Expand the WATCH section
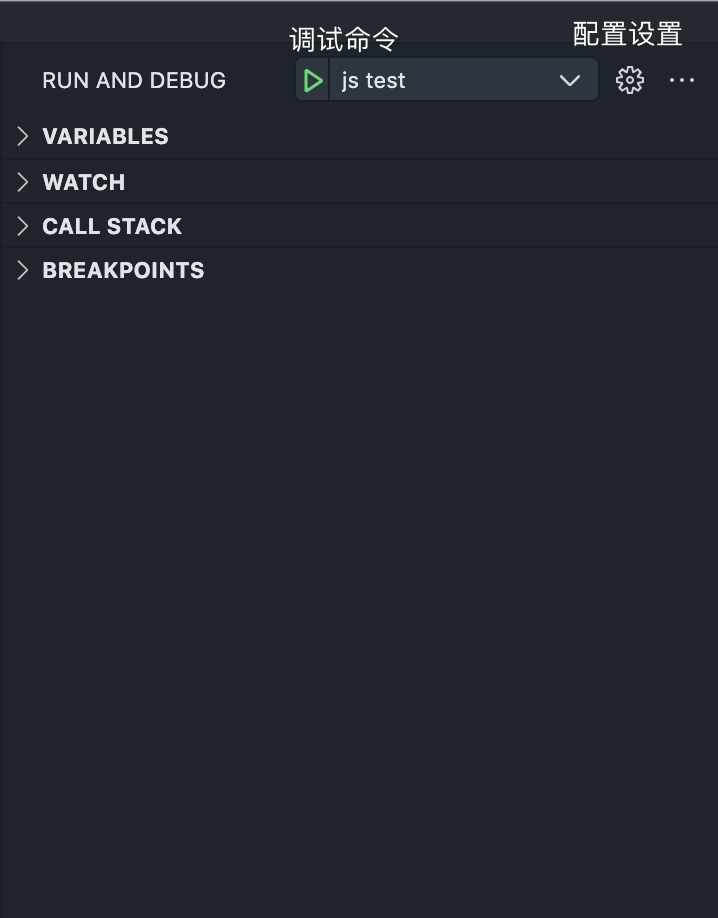Screen dimensions: 718x918 (x=83, y=182)
